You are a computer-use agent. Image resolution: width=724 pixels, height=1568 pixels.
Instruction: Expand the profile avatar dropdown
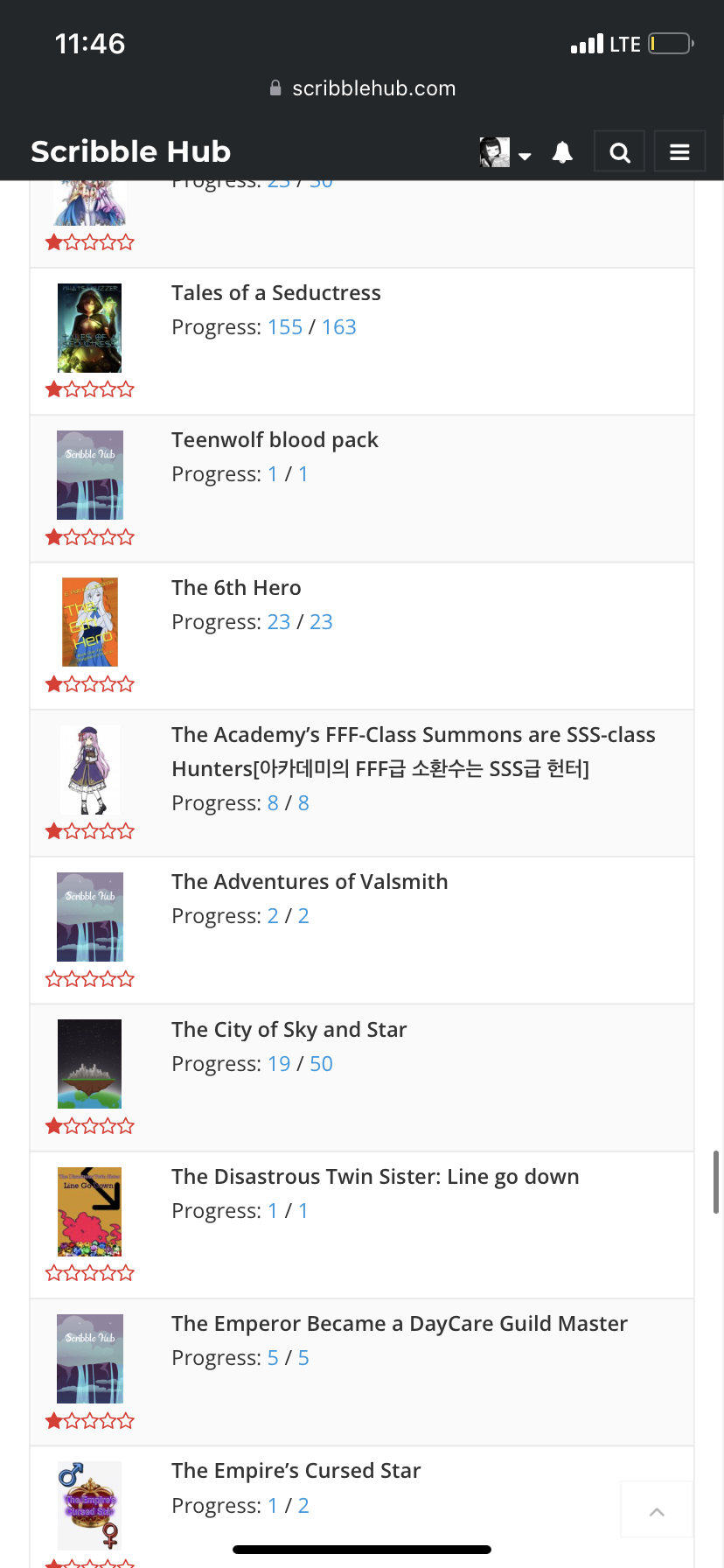pyautogui.click(x=505, y=152)
